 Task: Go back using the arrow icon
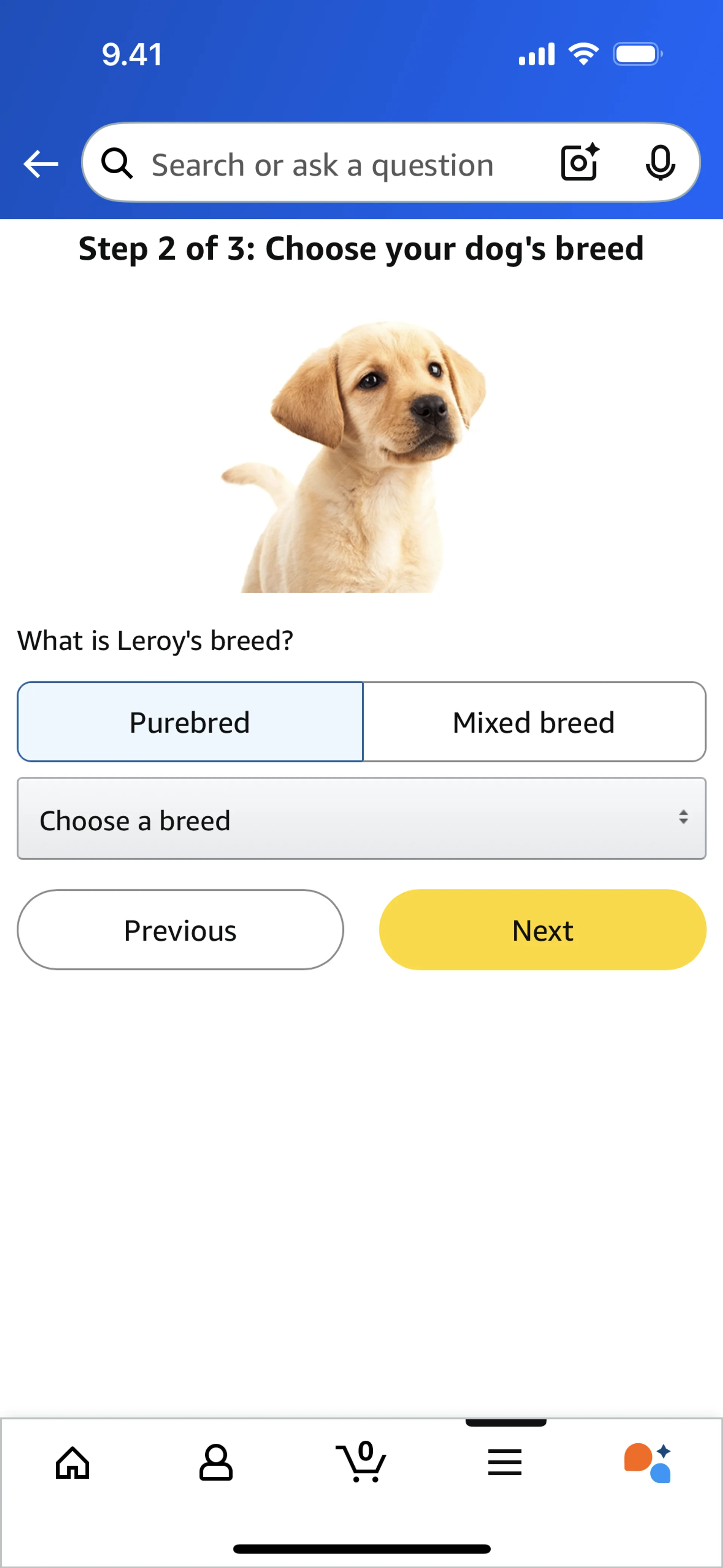click(41, 164)
